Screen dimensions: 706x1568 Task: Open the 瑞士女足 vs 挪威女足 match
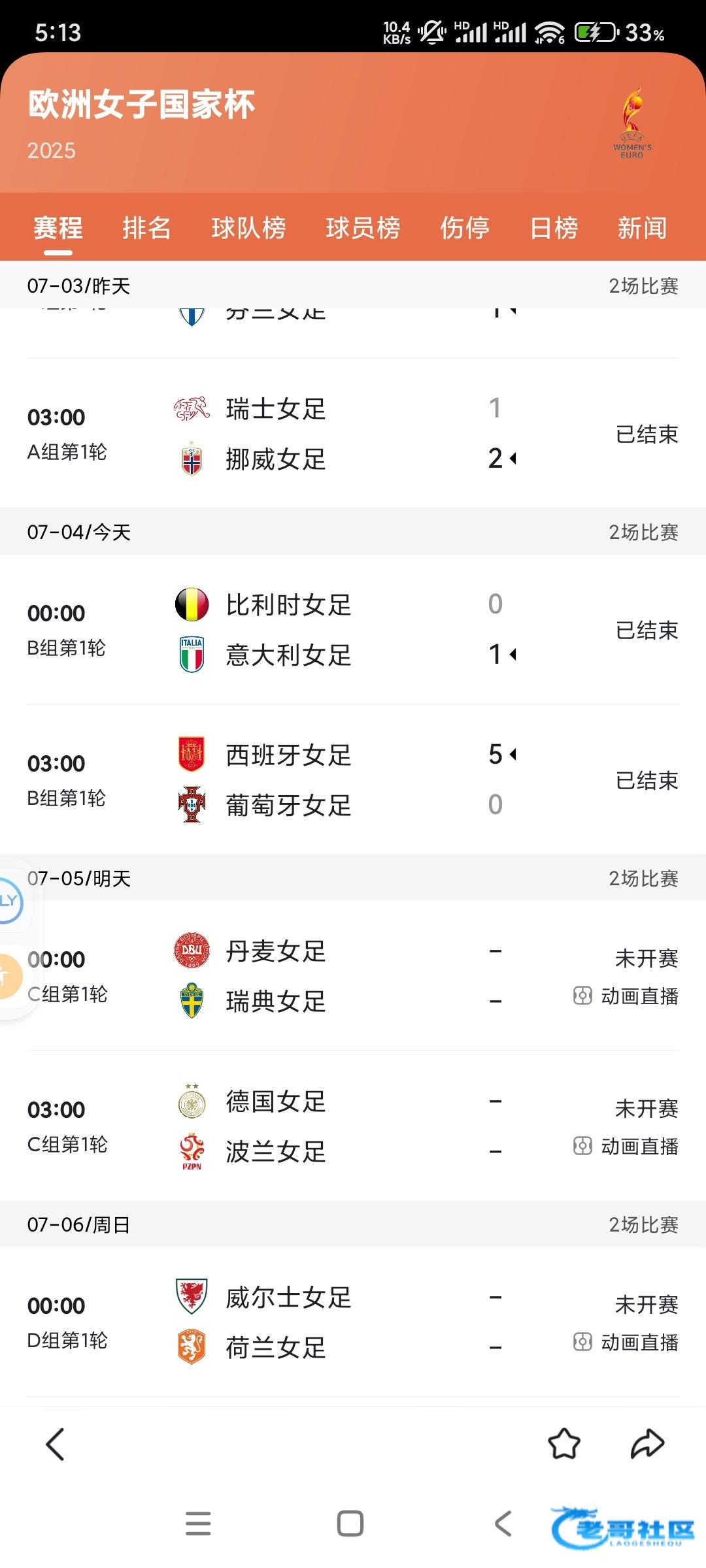click(353, 434)
